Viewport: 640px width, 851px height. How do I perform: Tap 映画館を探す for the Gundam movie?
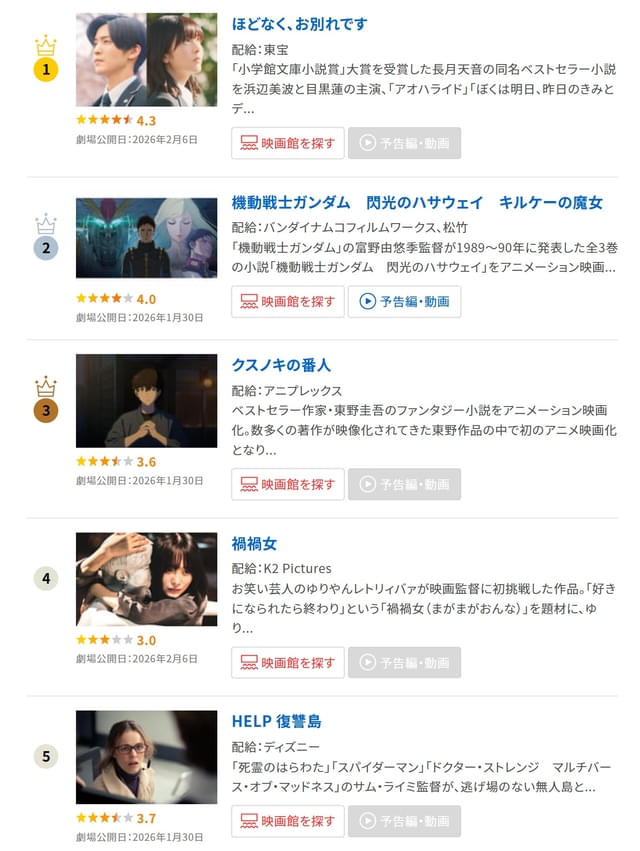288,301
